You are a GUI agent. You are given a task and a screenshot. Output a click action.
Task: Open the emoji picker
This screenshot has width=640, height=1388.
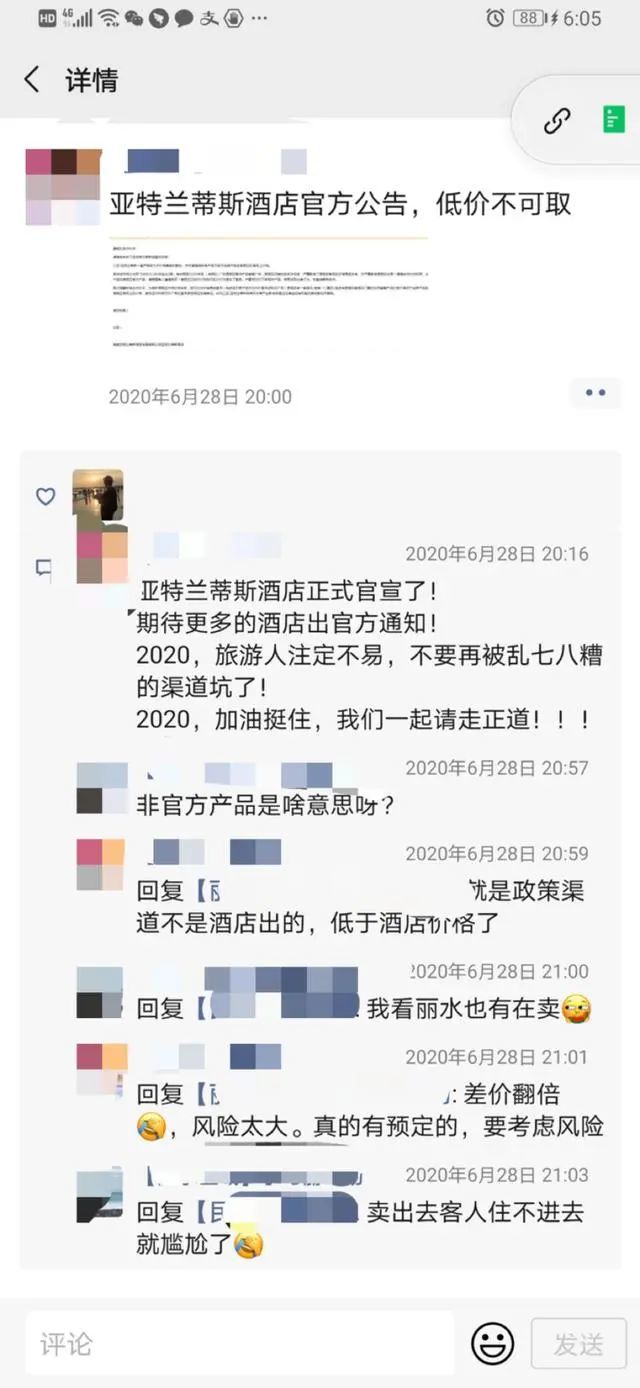point(492,1343)
